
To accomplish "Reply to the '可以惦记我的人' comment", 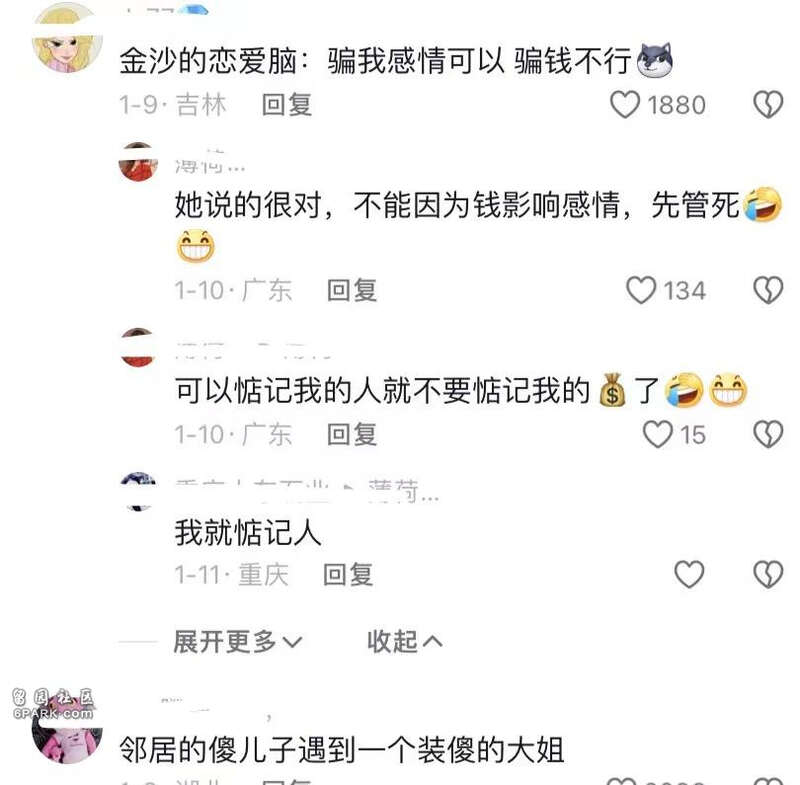I will pyautogui.click(x=352, y=434).
